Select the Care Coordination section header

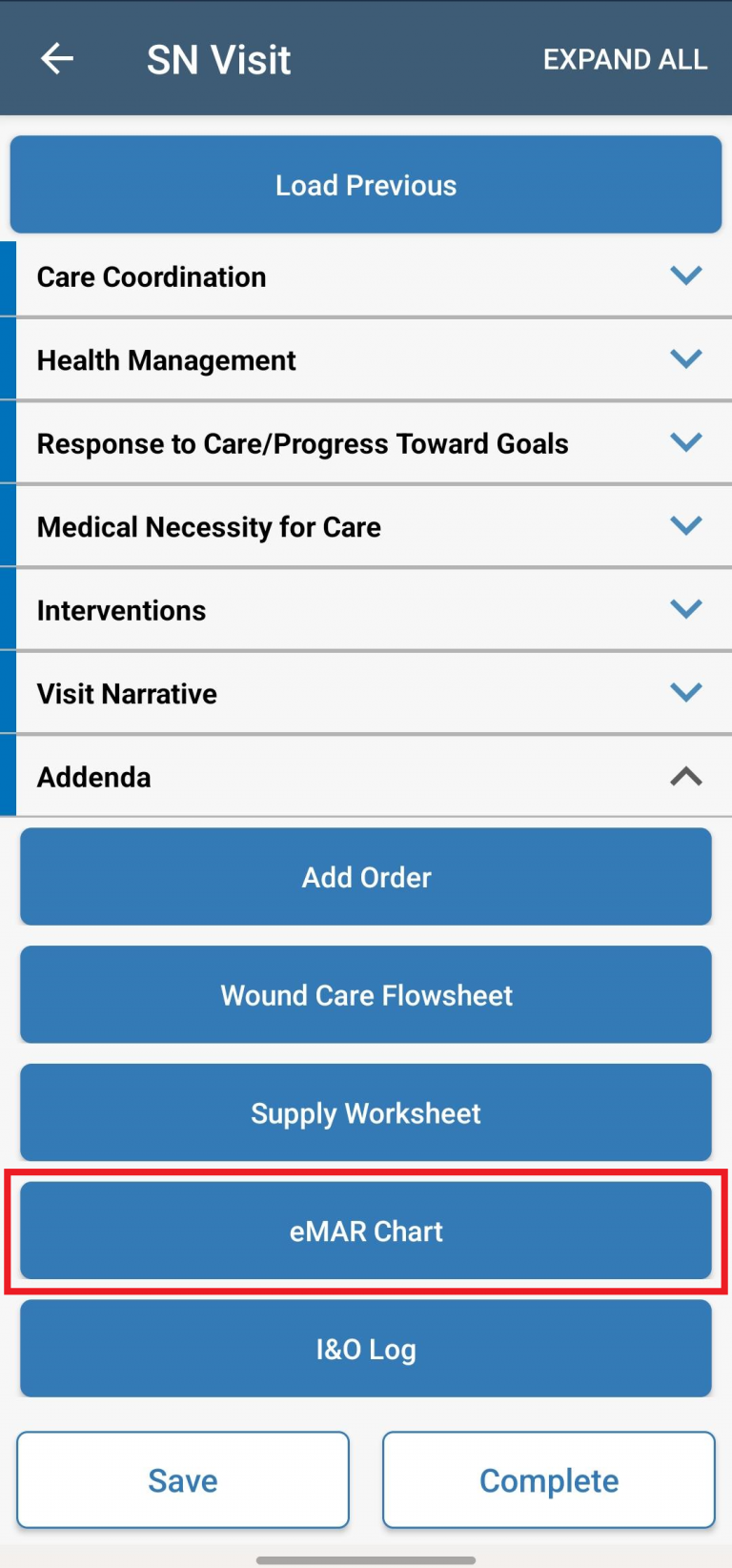pyautogui.click(x=151, y=276)
